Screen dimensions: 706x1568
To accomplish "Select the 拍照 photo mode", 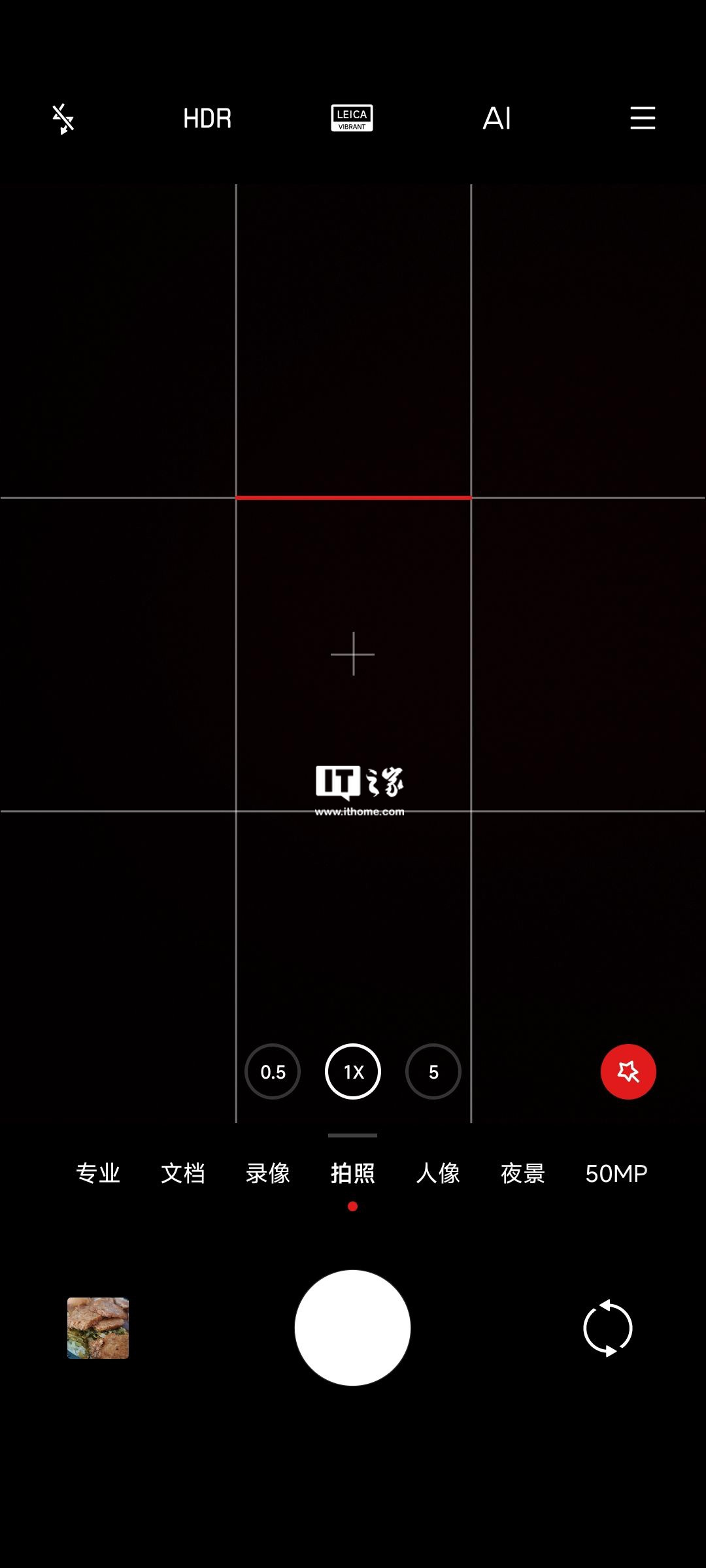I will (x=353, y=1173).
